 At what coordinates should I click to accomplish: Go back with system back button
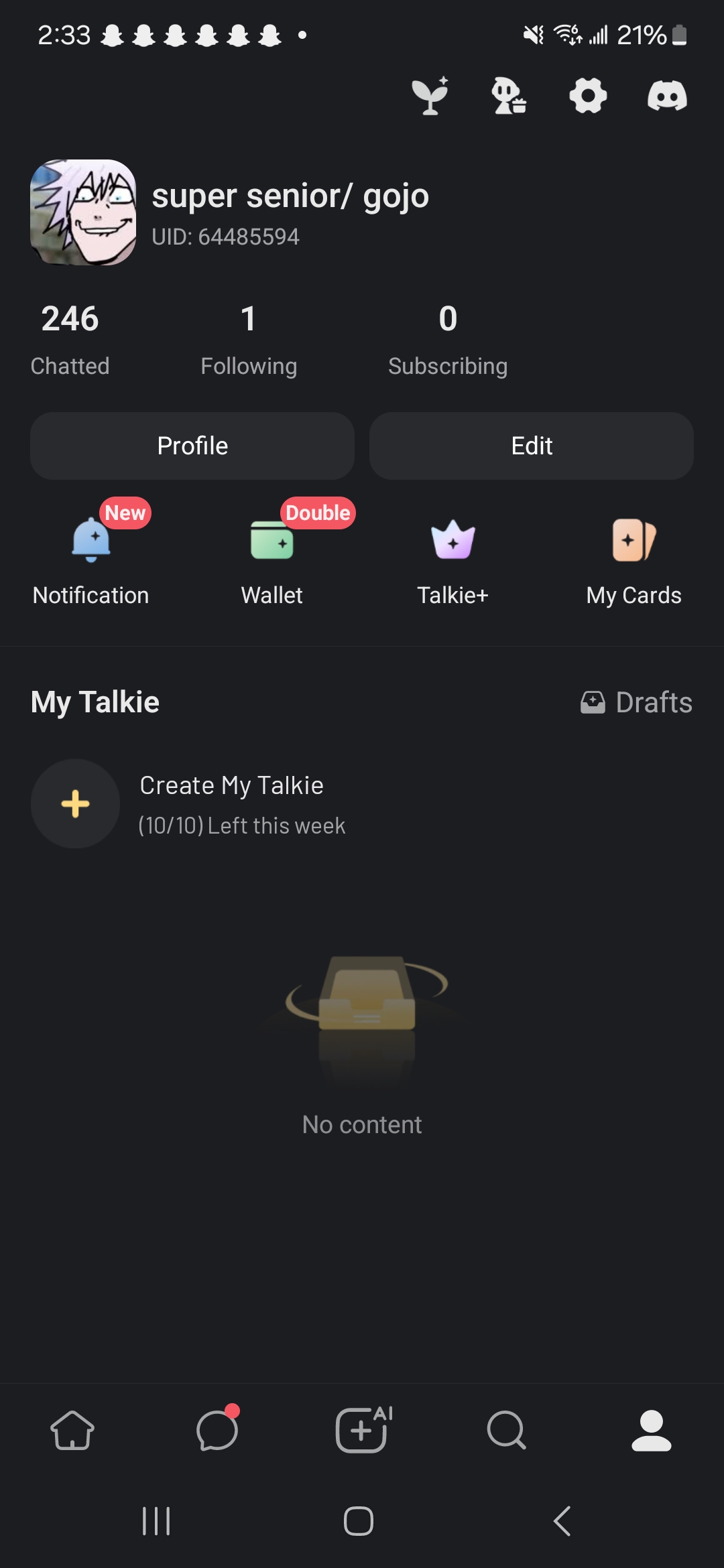[x=562, y=1521]
